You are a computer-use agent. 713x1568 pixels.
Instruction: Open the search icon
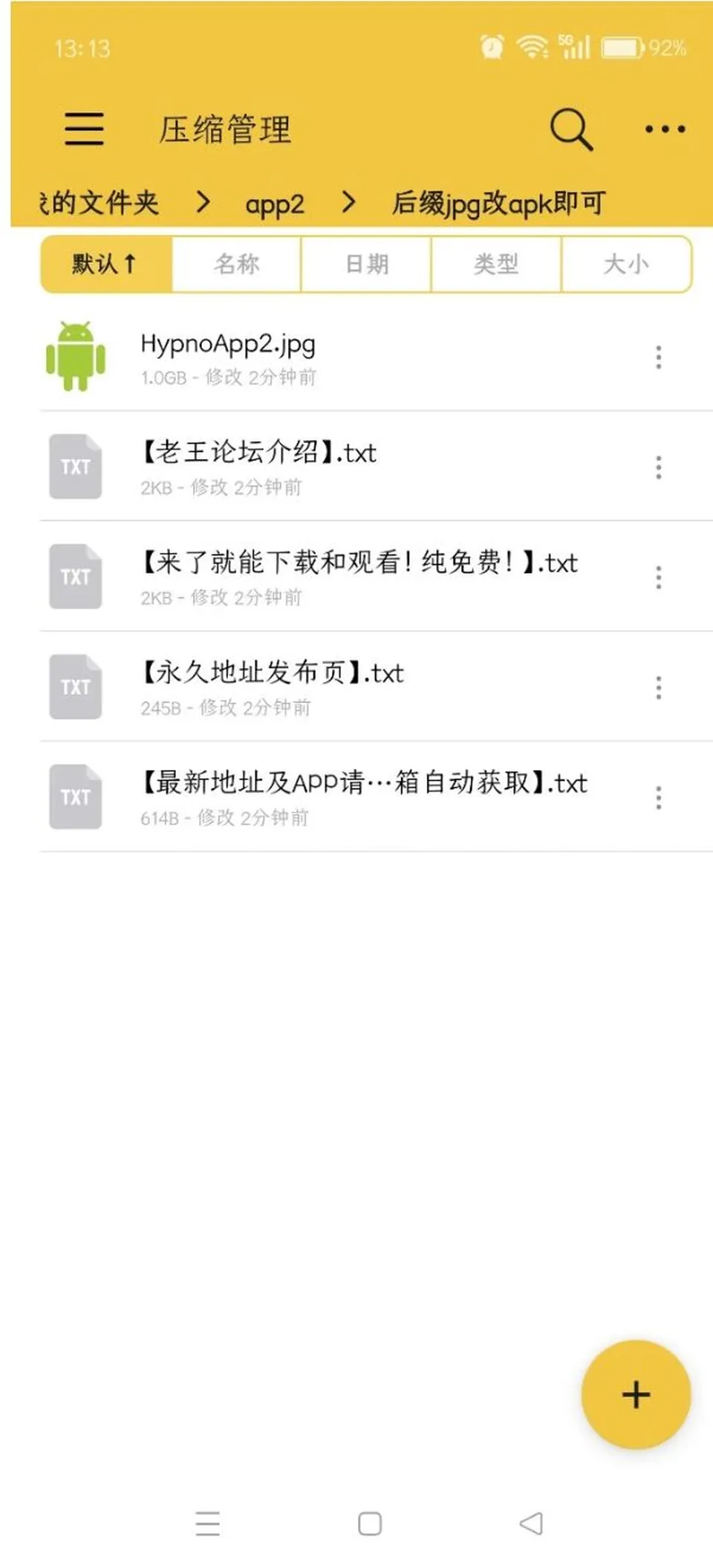tap(571, 129)
